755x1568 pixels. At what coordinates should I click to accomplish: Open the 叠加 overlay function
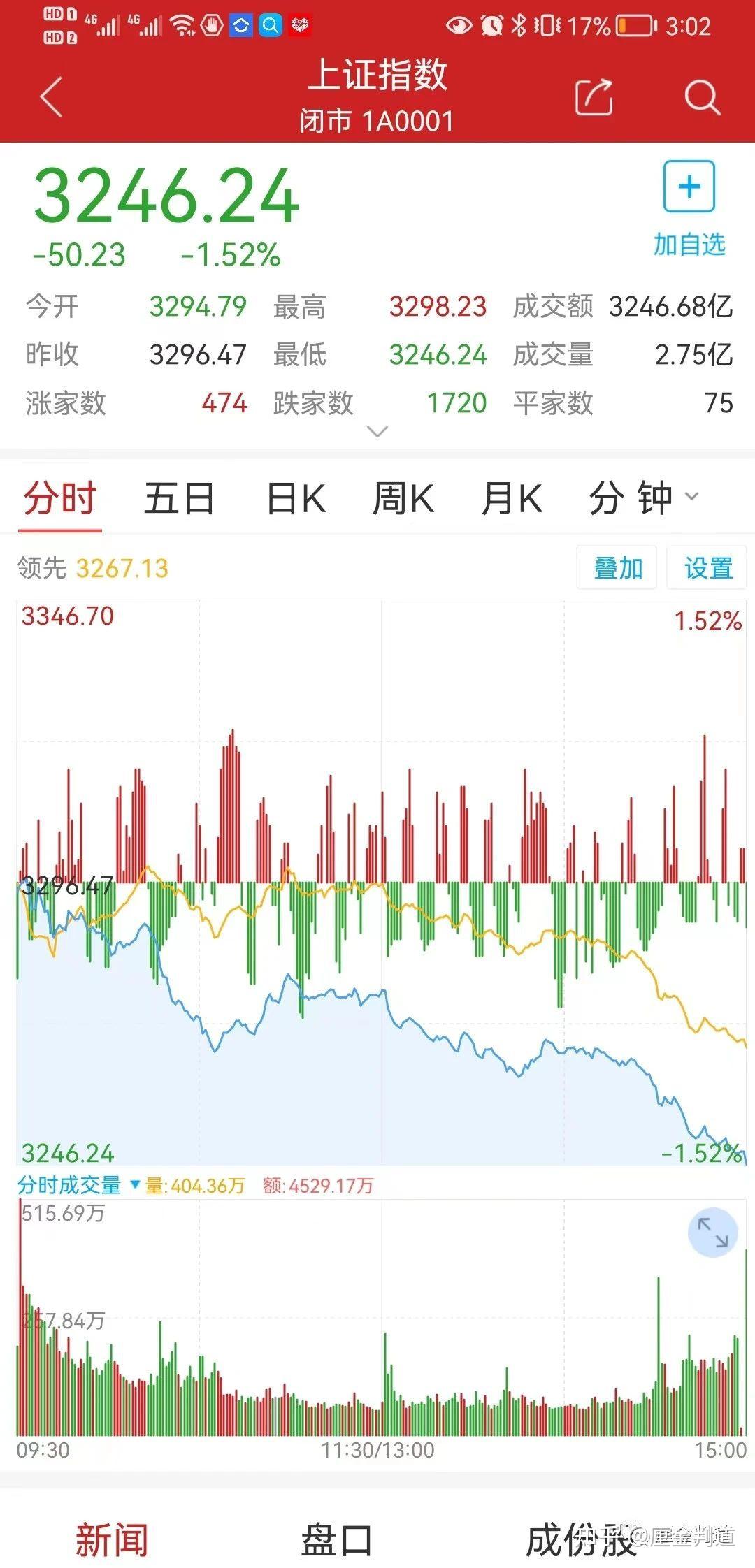click(x=616, y=568)
